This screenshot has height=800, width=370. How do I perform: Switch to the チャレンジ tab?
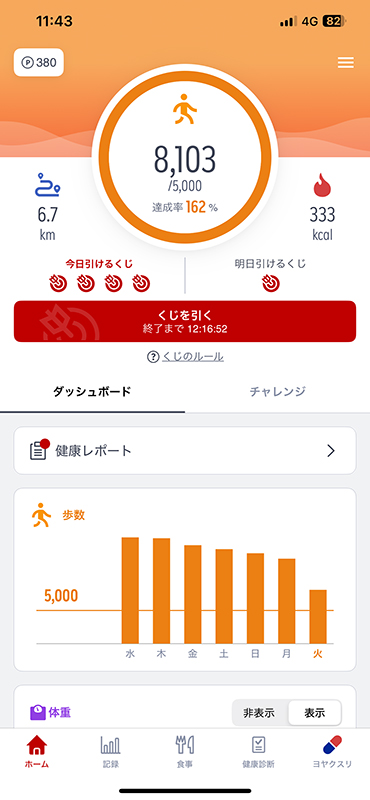pyautogui.click(x=278, y=392)
